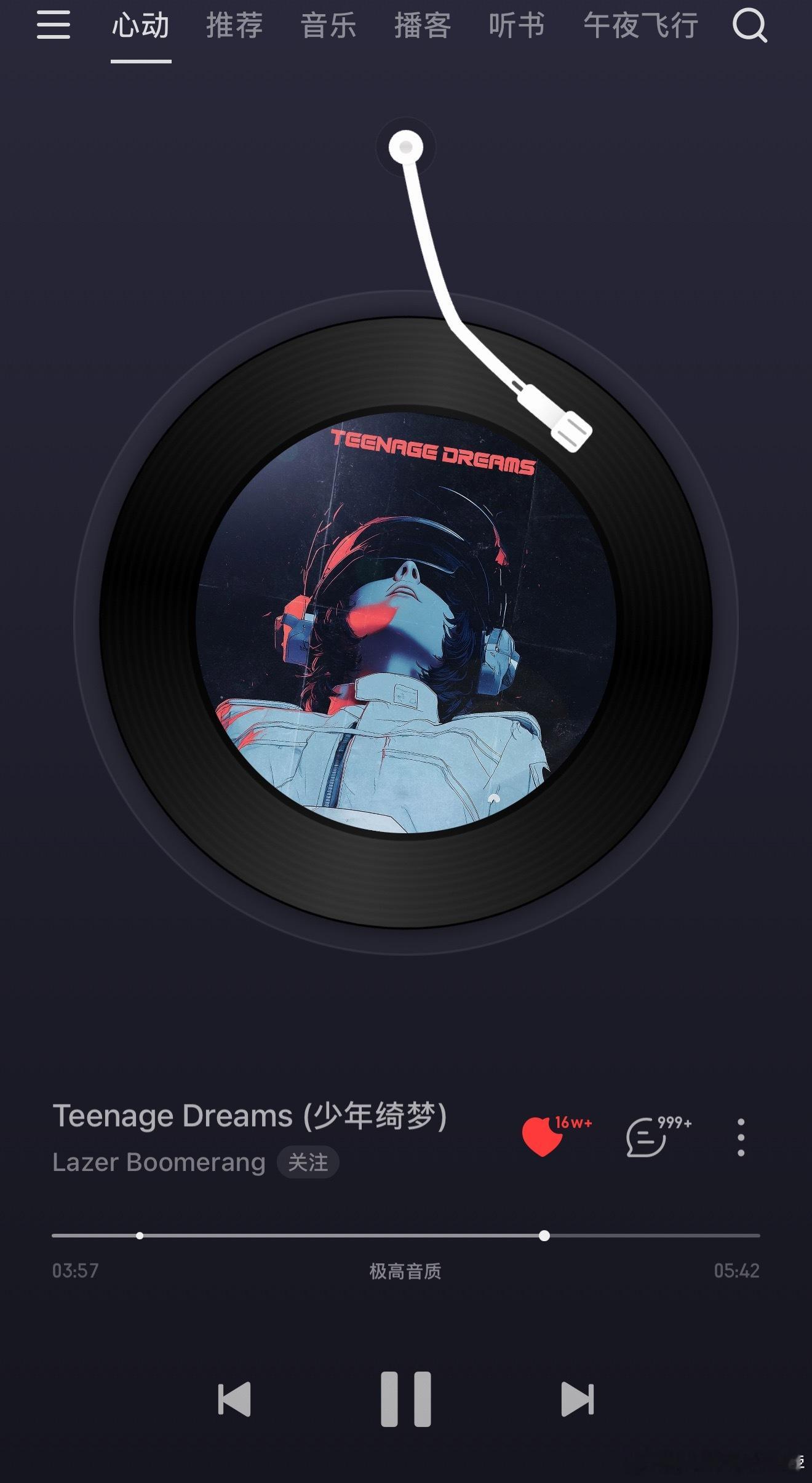Open the 播客 tab

point(423,26)
